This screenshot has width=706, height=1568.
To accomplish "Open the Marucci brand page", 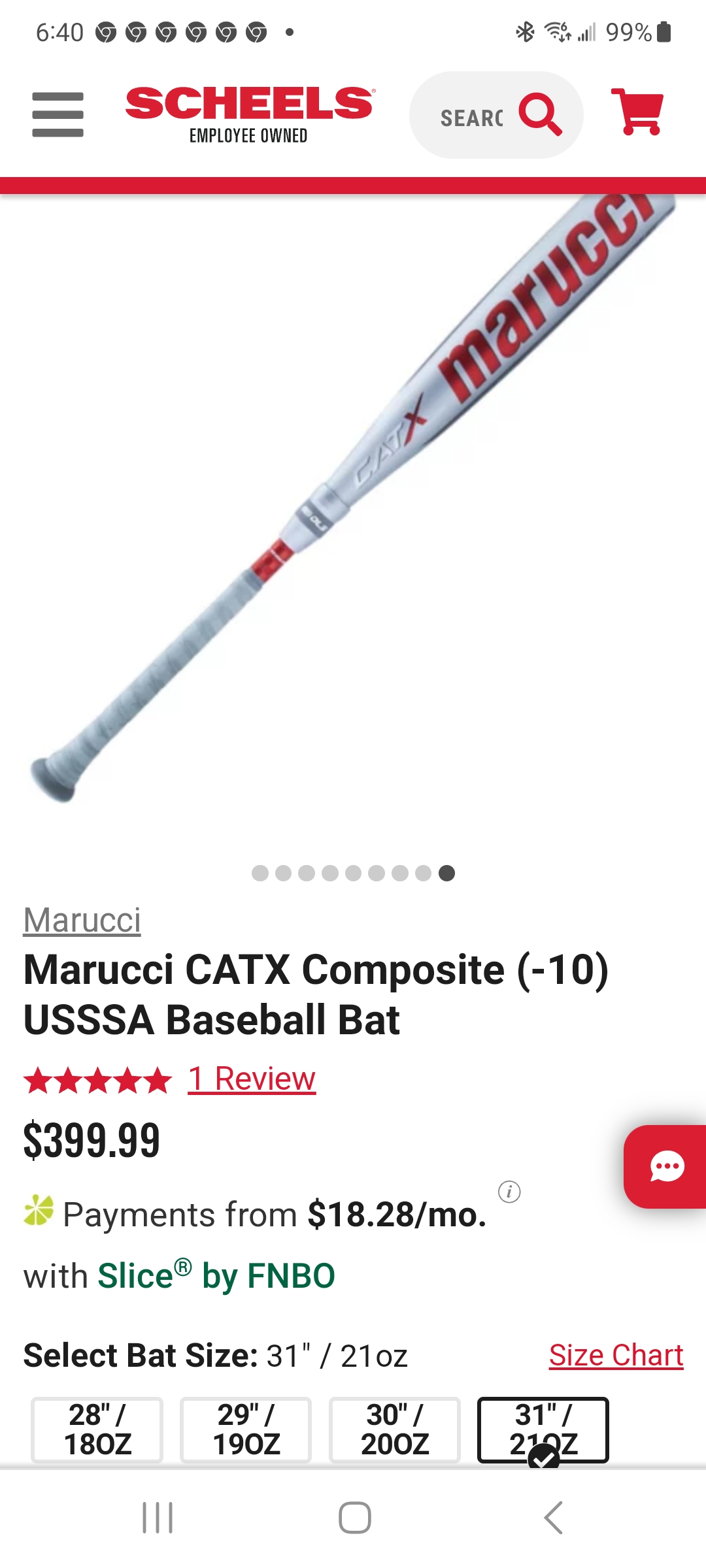I will point(81,921).
